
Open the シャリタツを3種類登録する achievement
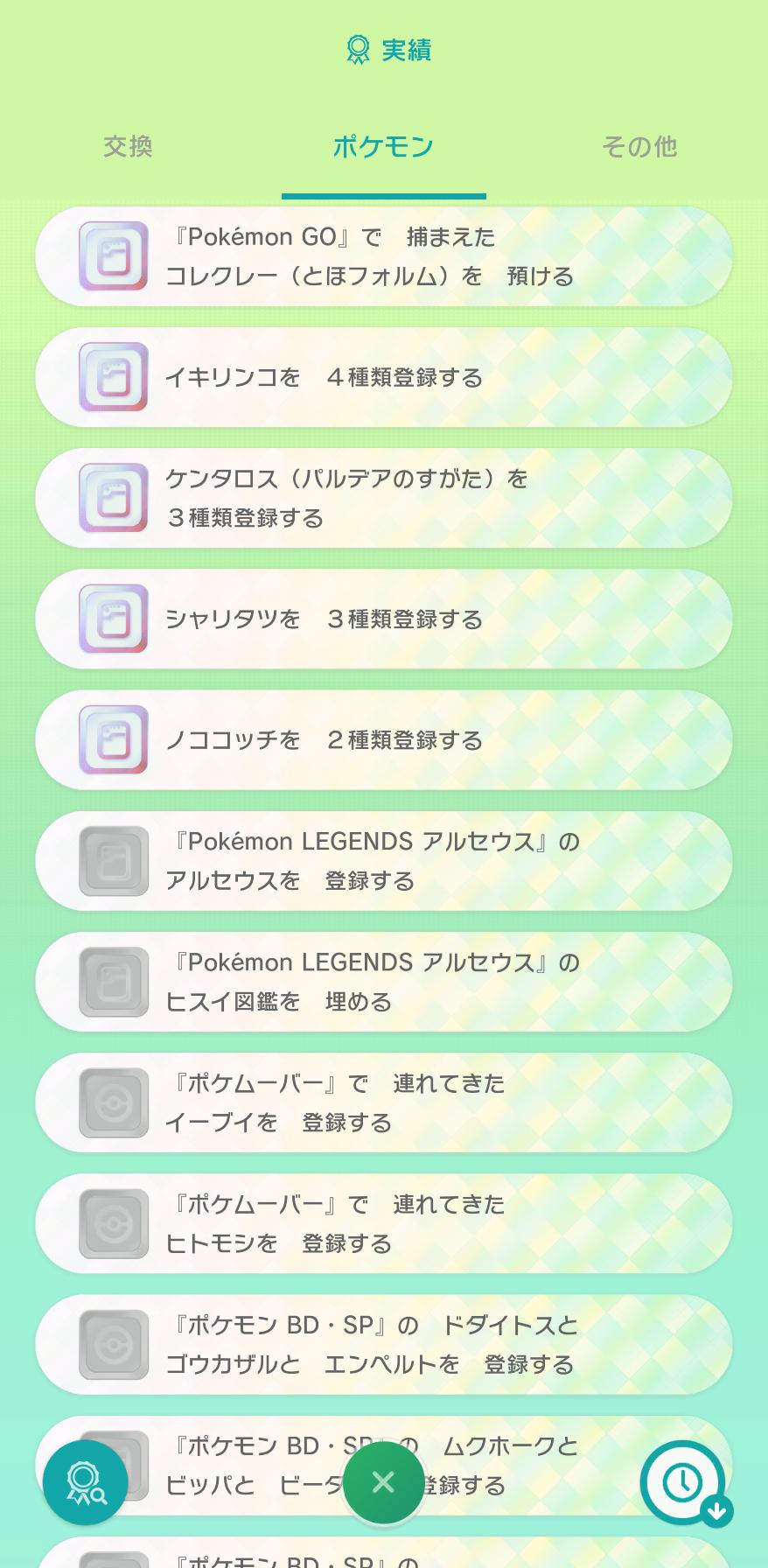[384, 619]
